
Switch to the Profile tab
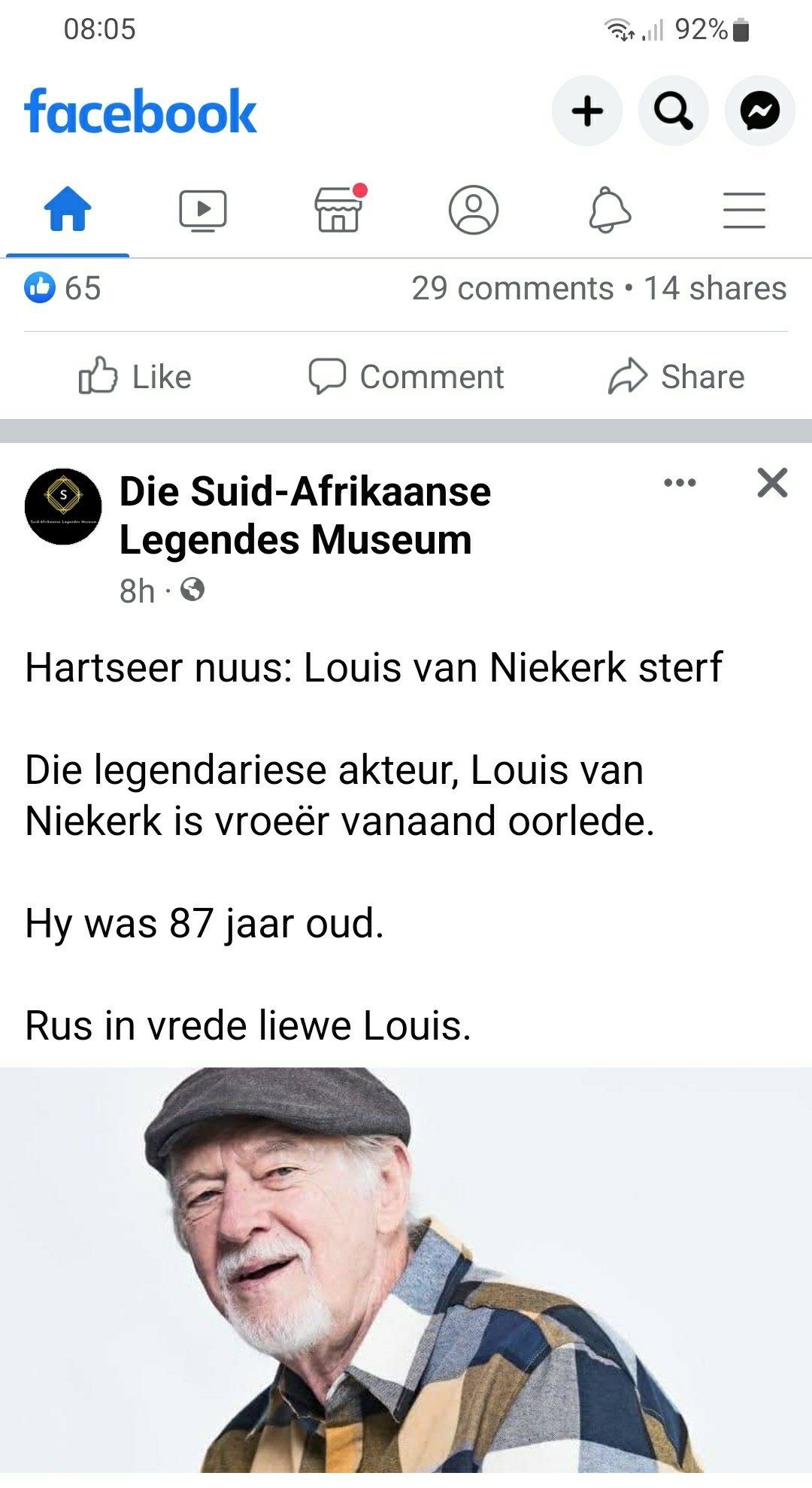click(474, 209)
